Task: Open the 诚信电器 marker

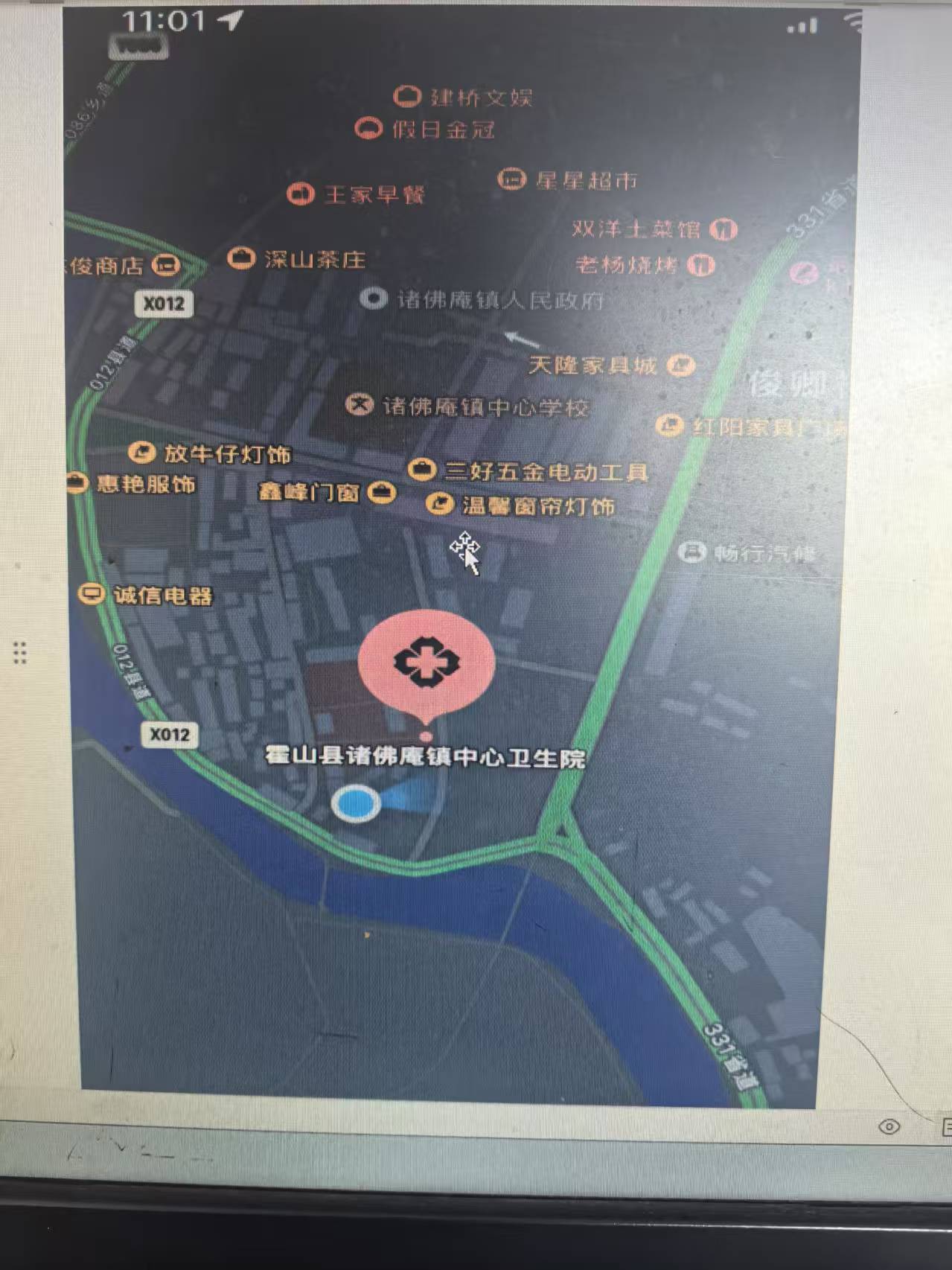Action: point(91,594)
